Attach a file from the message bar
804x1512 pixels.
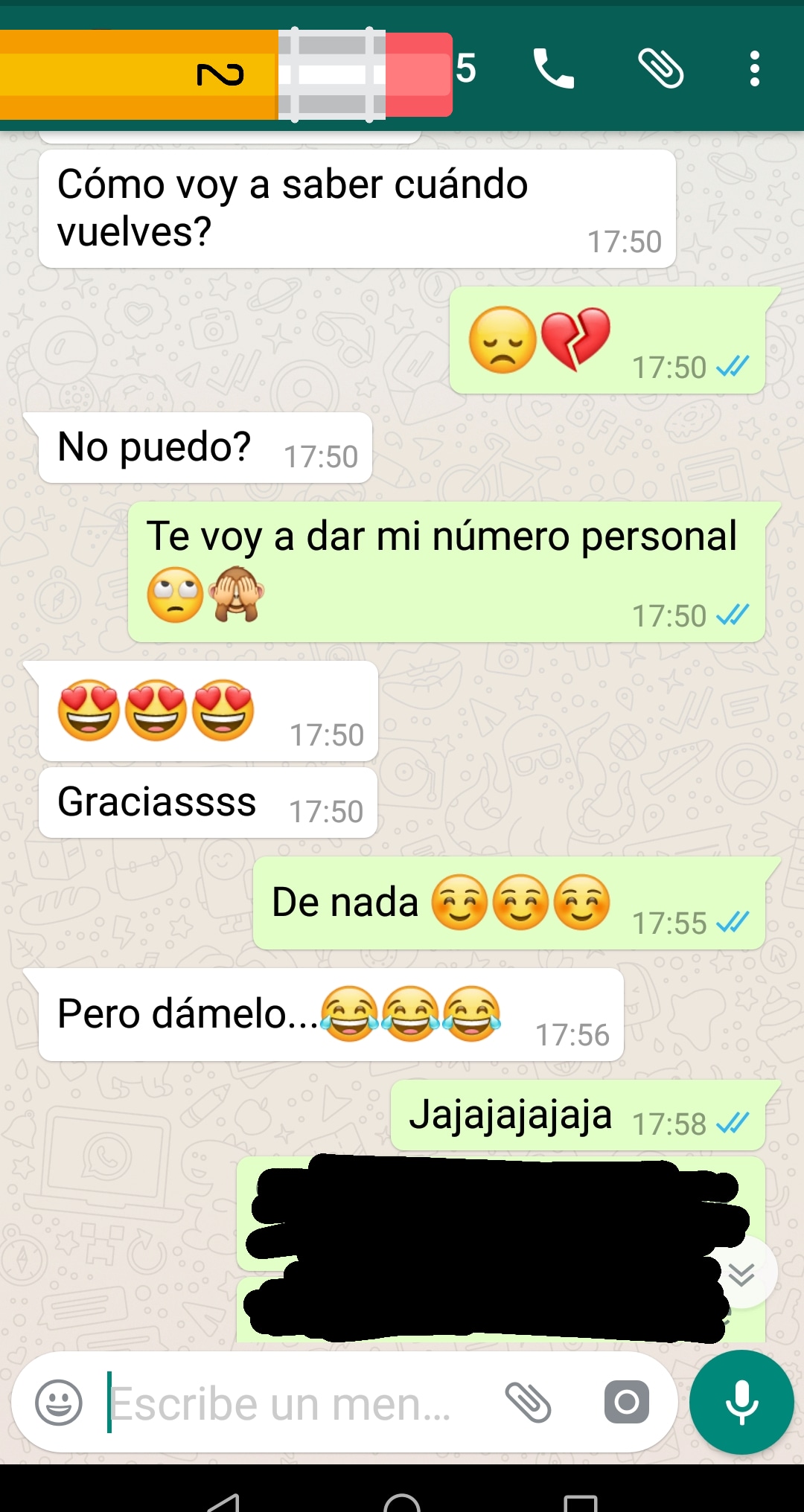pyautogui.click(x=528, y=1403)
